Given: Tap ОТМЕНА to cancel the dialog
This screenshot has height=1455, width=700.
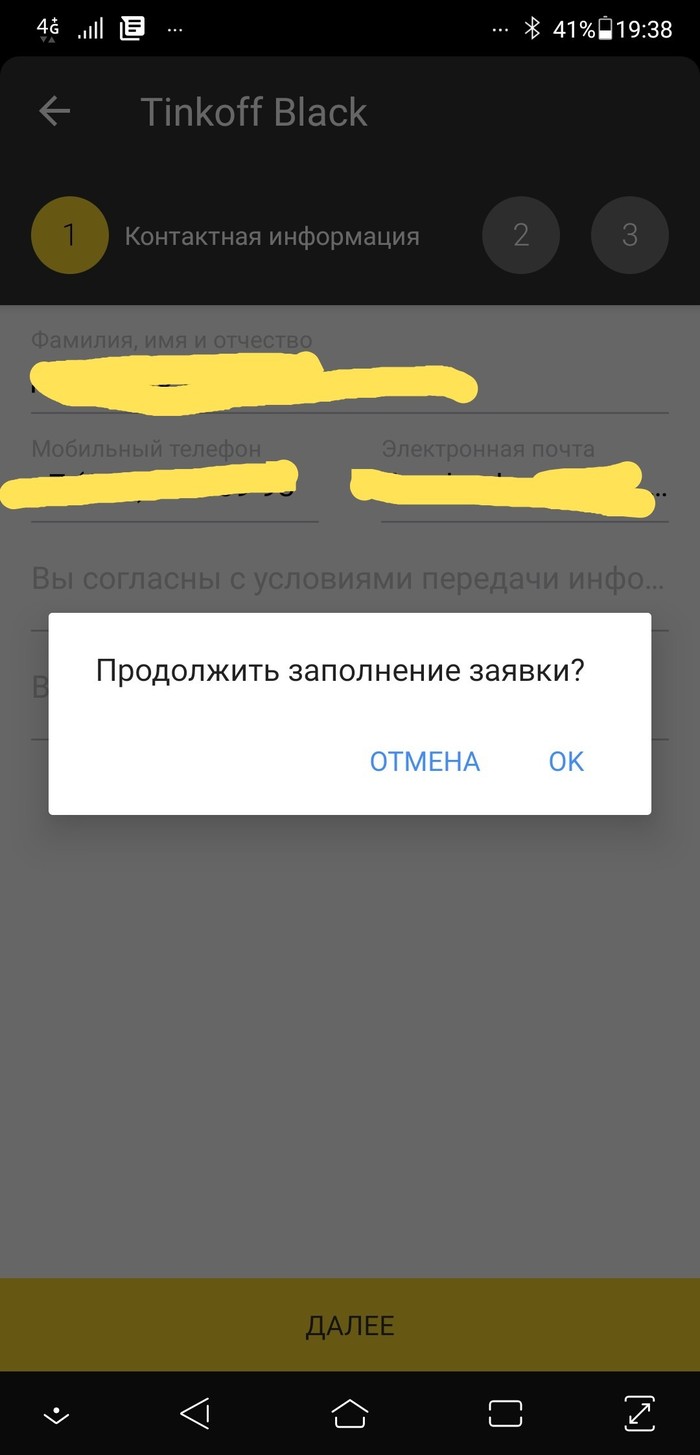Looking at the screenshot, I should 425,762.
